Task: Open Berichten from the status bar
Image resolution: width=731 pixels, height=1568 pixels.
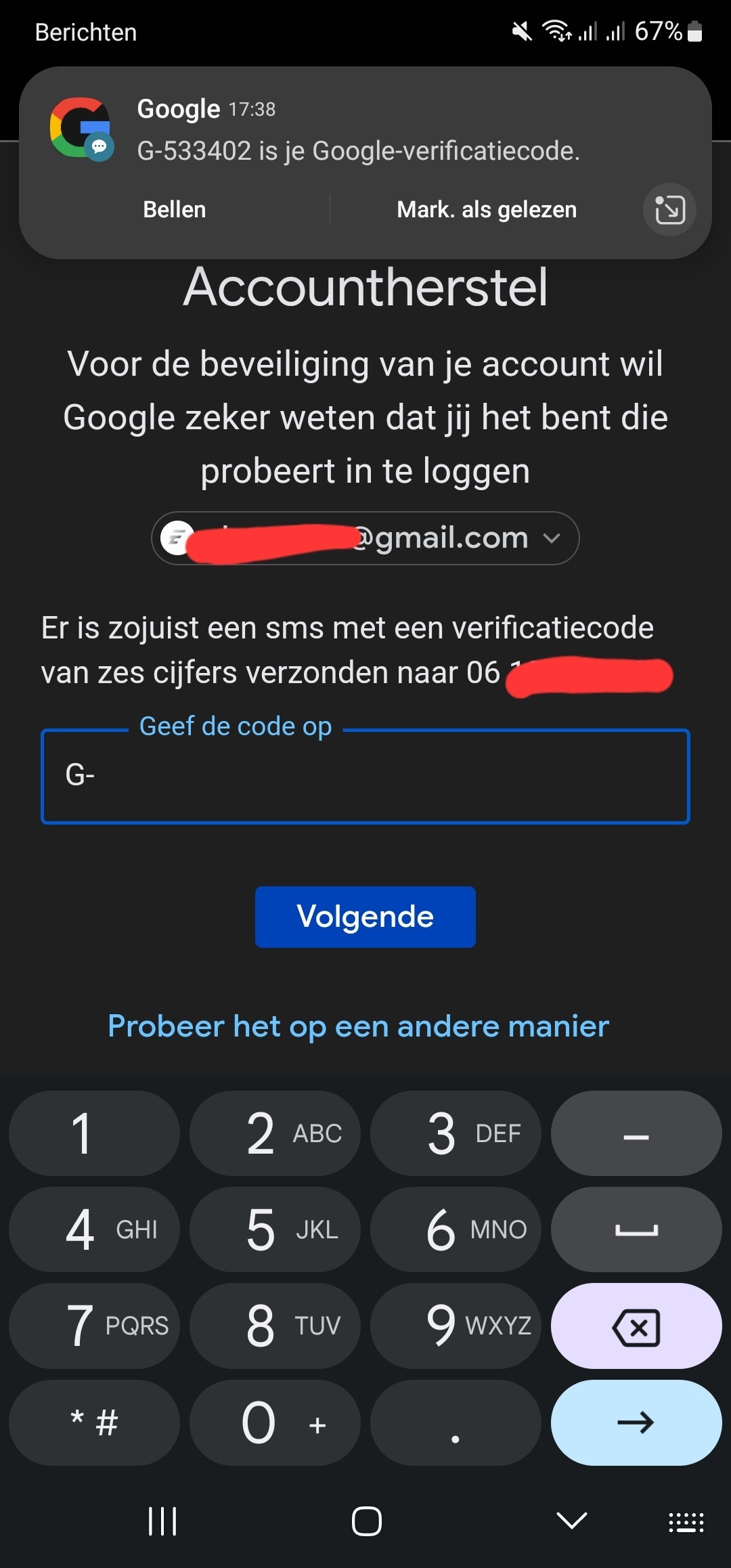Action: [x=85, y=31]
